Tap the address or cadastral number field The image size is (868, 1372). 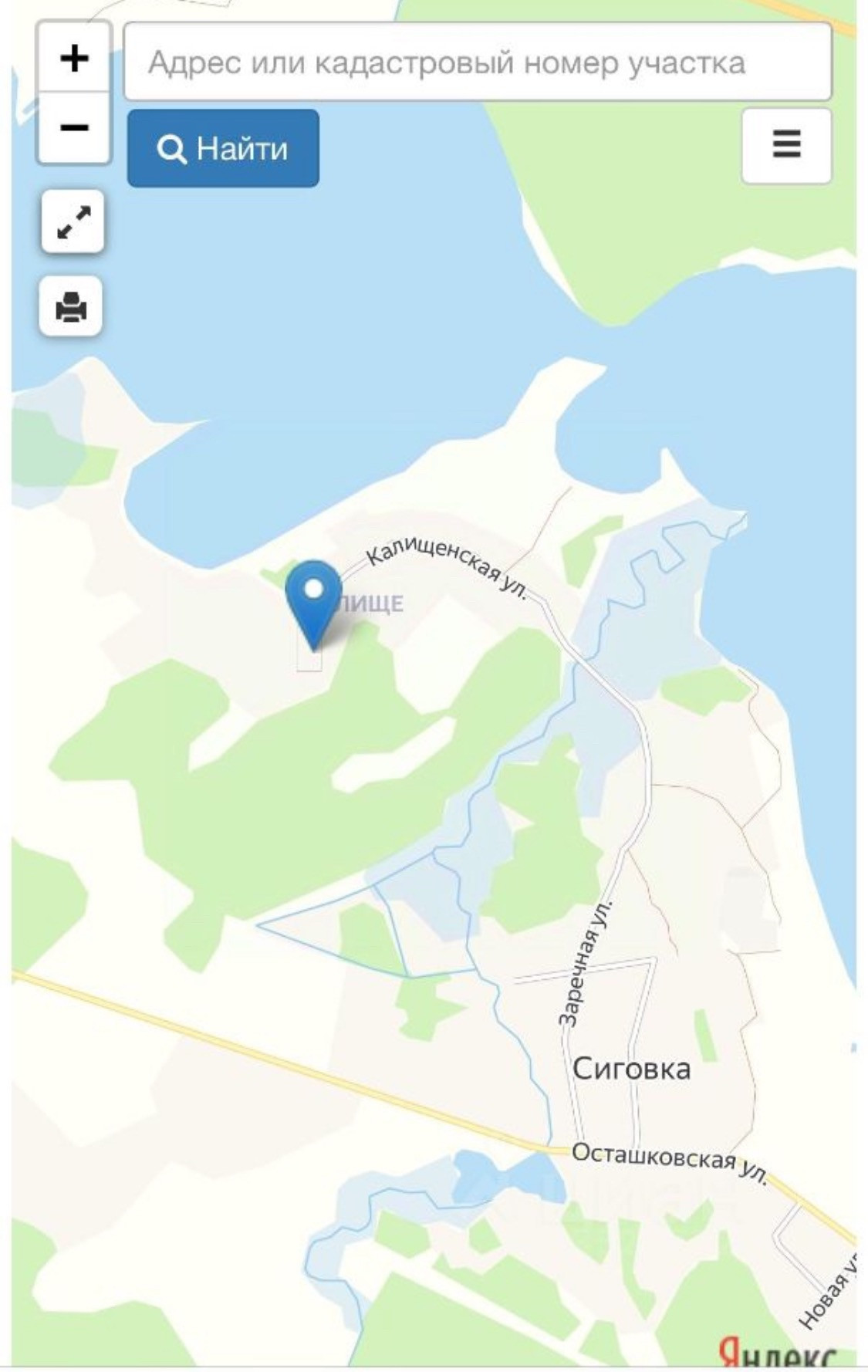478,62
